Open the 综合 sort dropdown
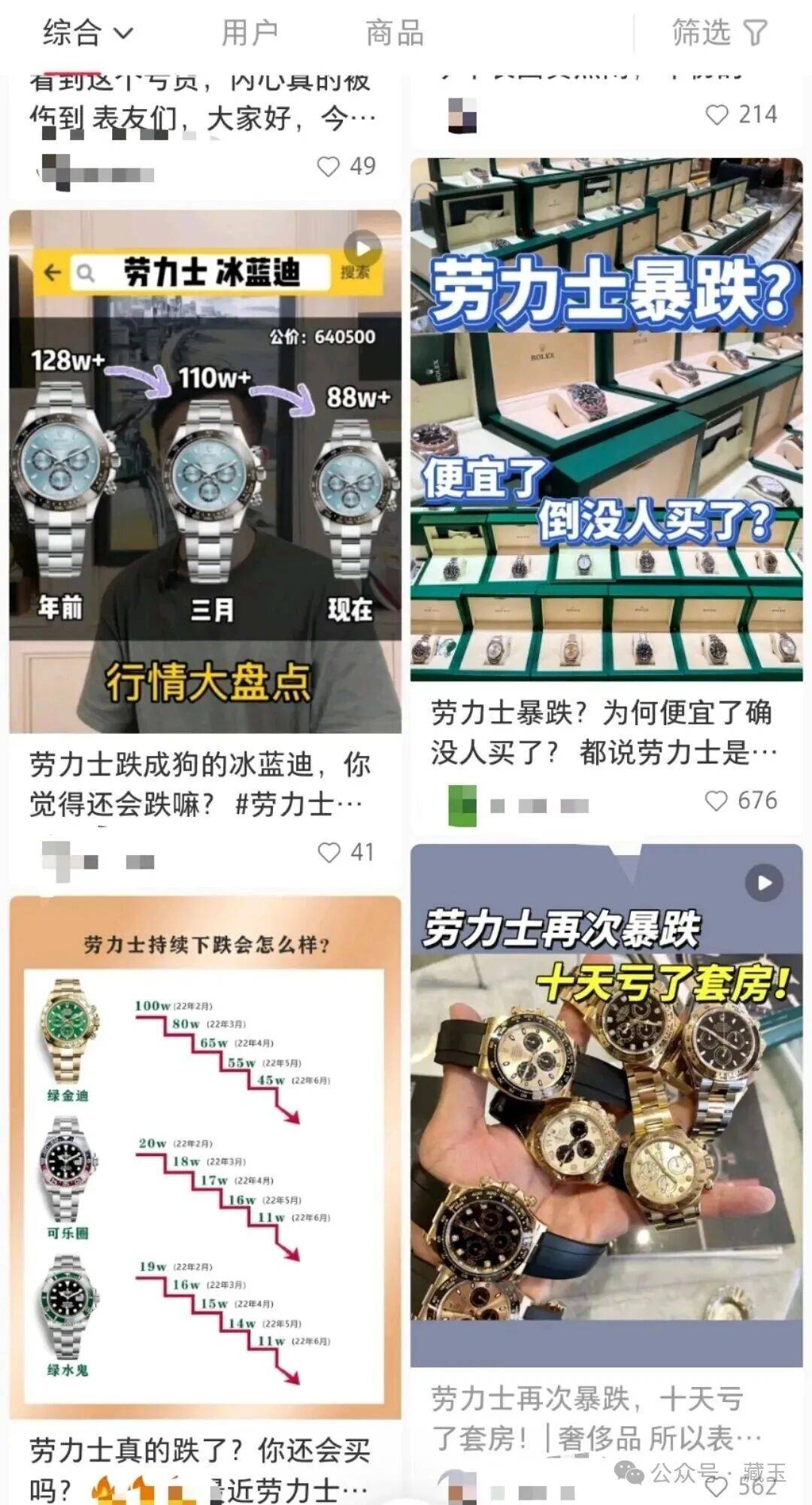This screenshot has height=1505, width=812. click(x=86, y=32)
